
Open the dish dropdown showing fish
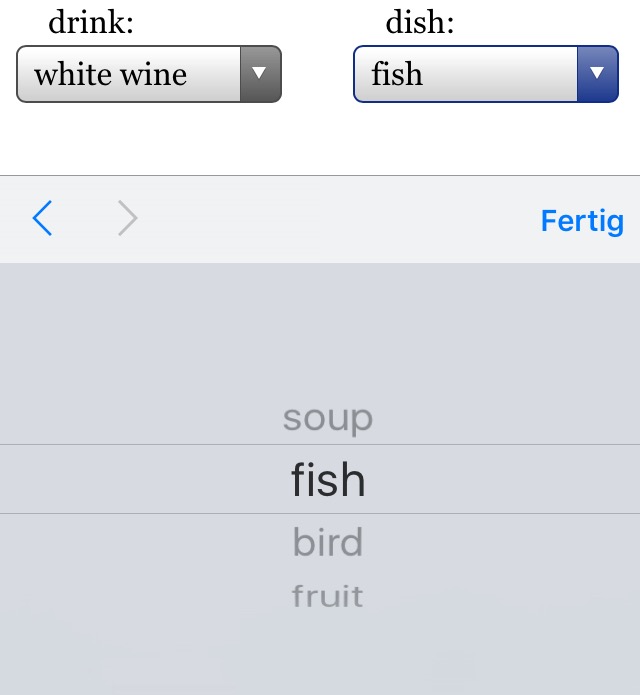[481, 74]
